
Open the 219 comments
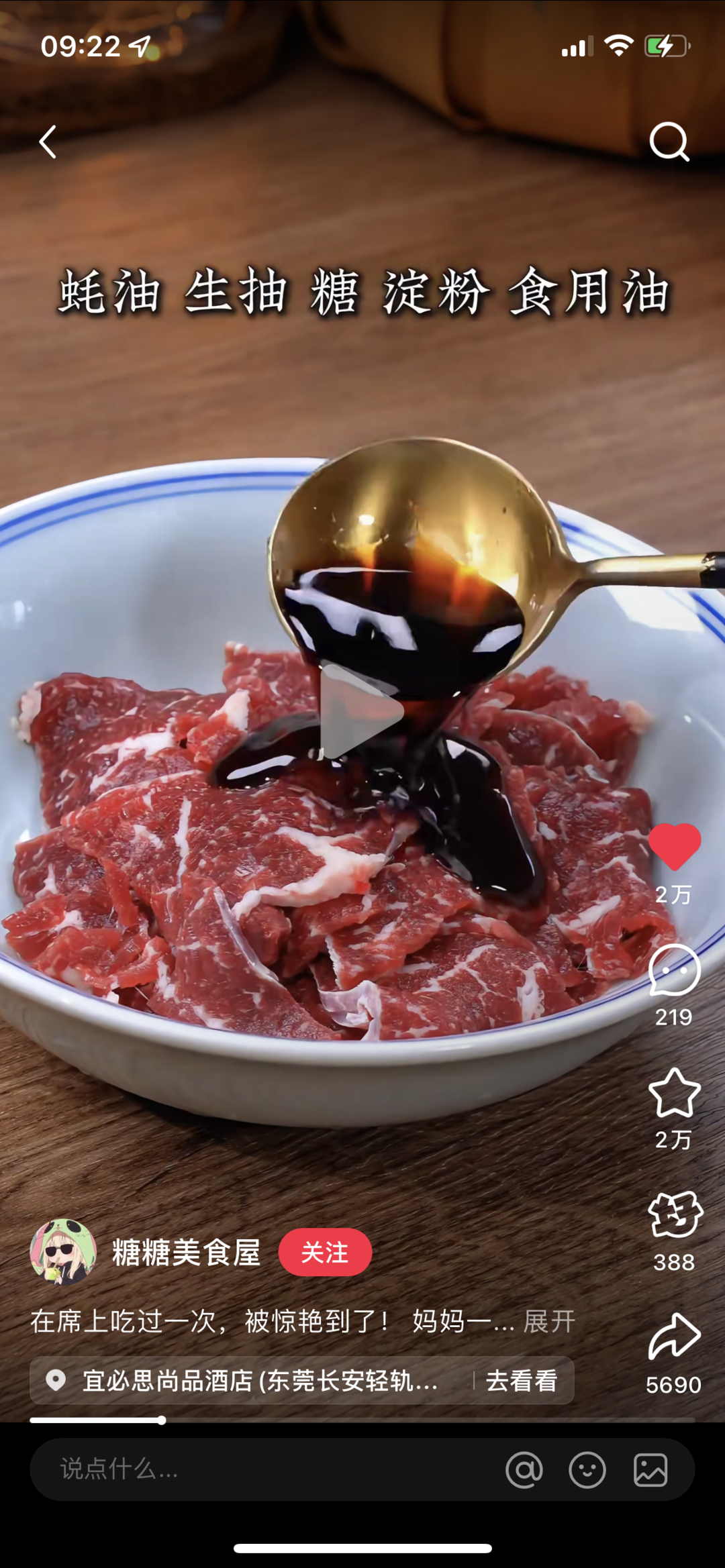tap(674, 971)
